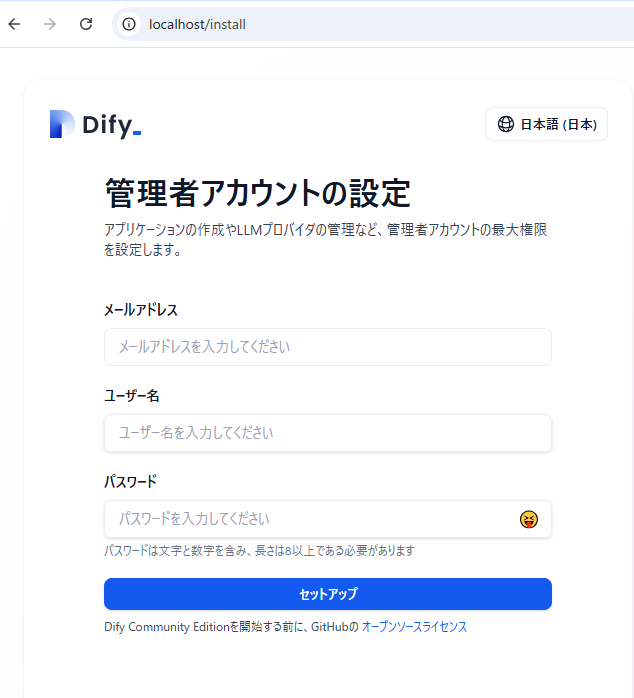Open the 日本語 language selector
634x698 pixels.
pyautogui.click(x=546, y=124)
